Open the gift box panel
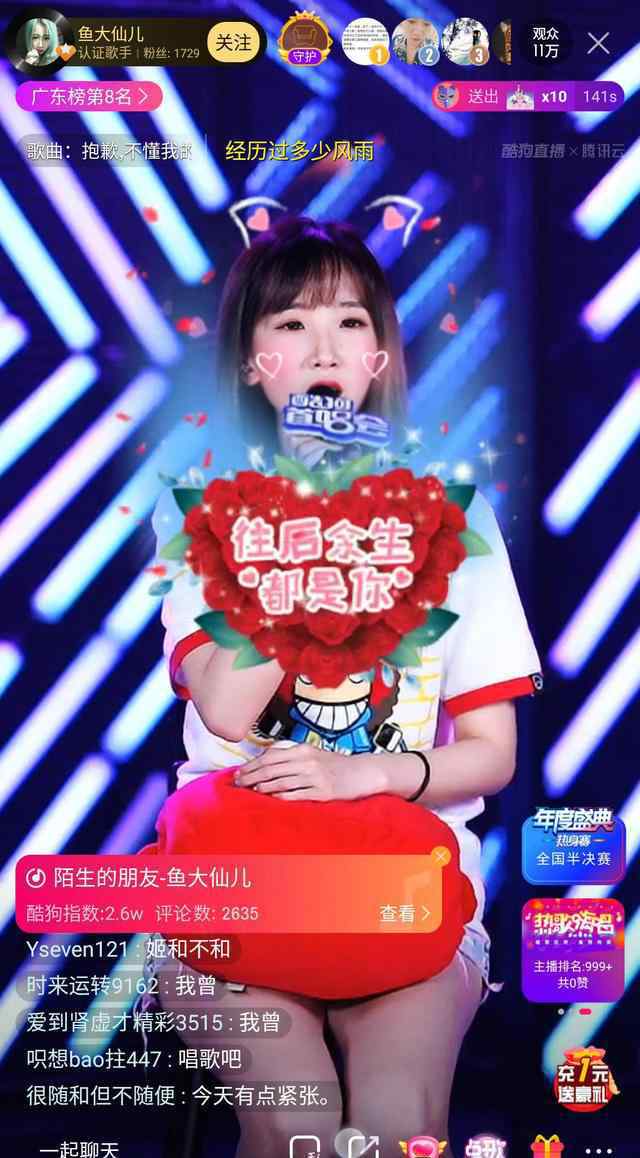 (547, 1146)
